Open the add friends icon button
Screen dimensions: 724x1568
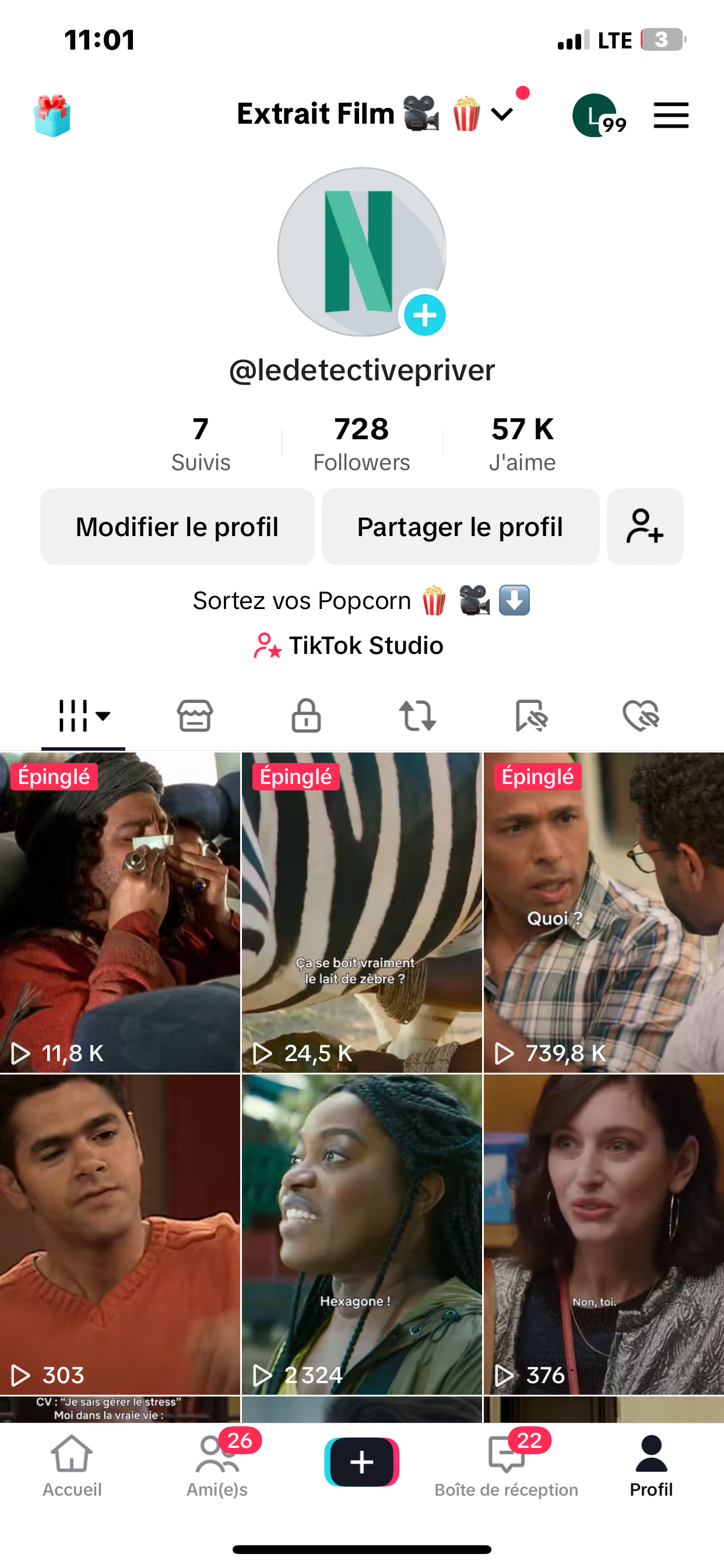tap(645, 527)
